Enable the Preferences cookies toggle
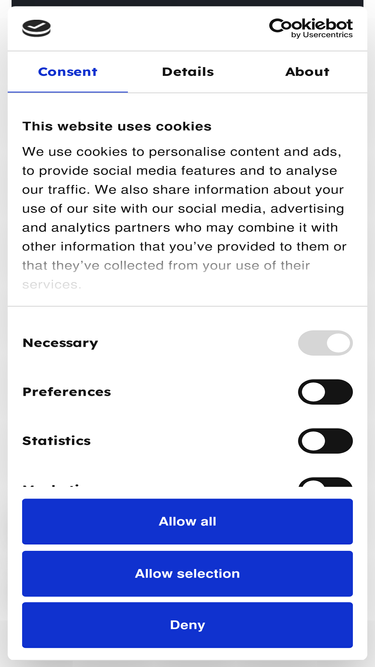Image resolution: width=375 pixels, height=667 pixels. (325, 392)
